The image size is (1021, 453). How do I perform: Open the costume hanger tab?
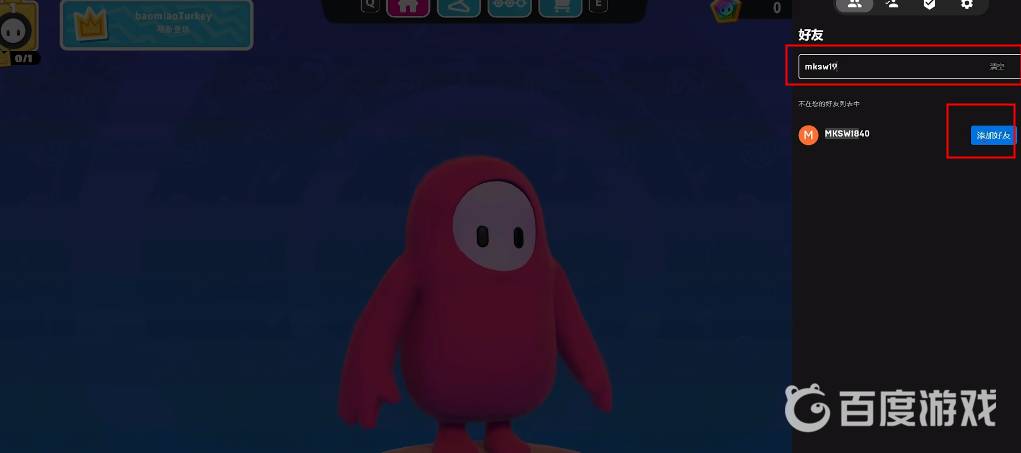click(x=458, y=5)
